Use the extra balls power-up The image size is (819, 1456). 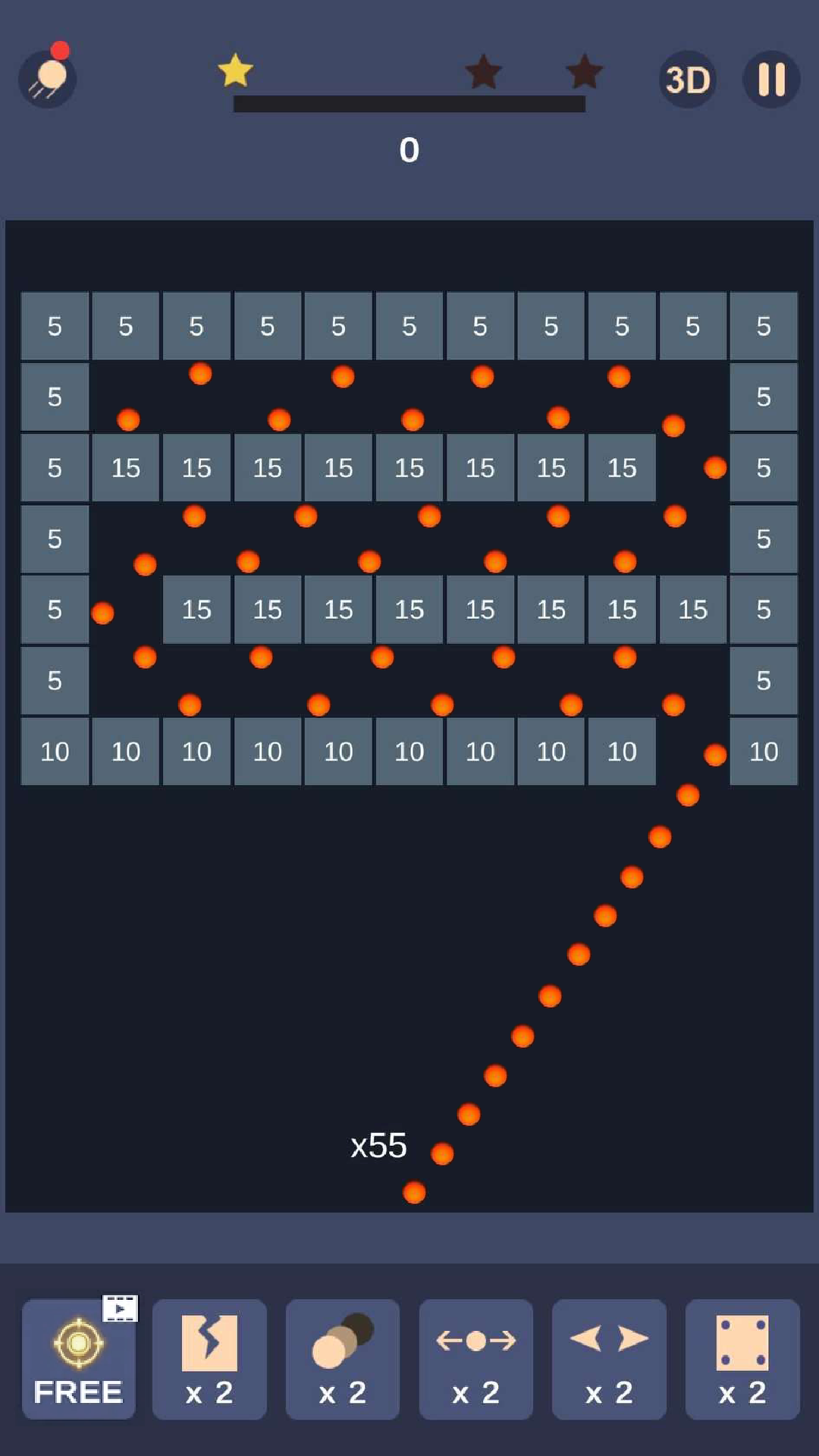pyautogui.click(x=343, y=1359)
